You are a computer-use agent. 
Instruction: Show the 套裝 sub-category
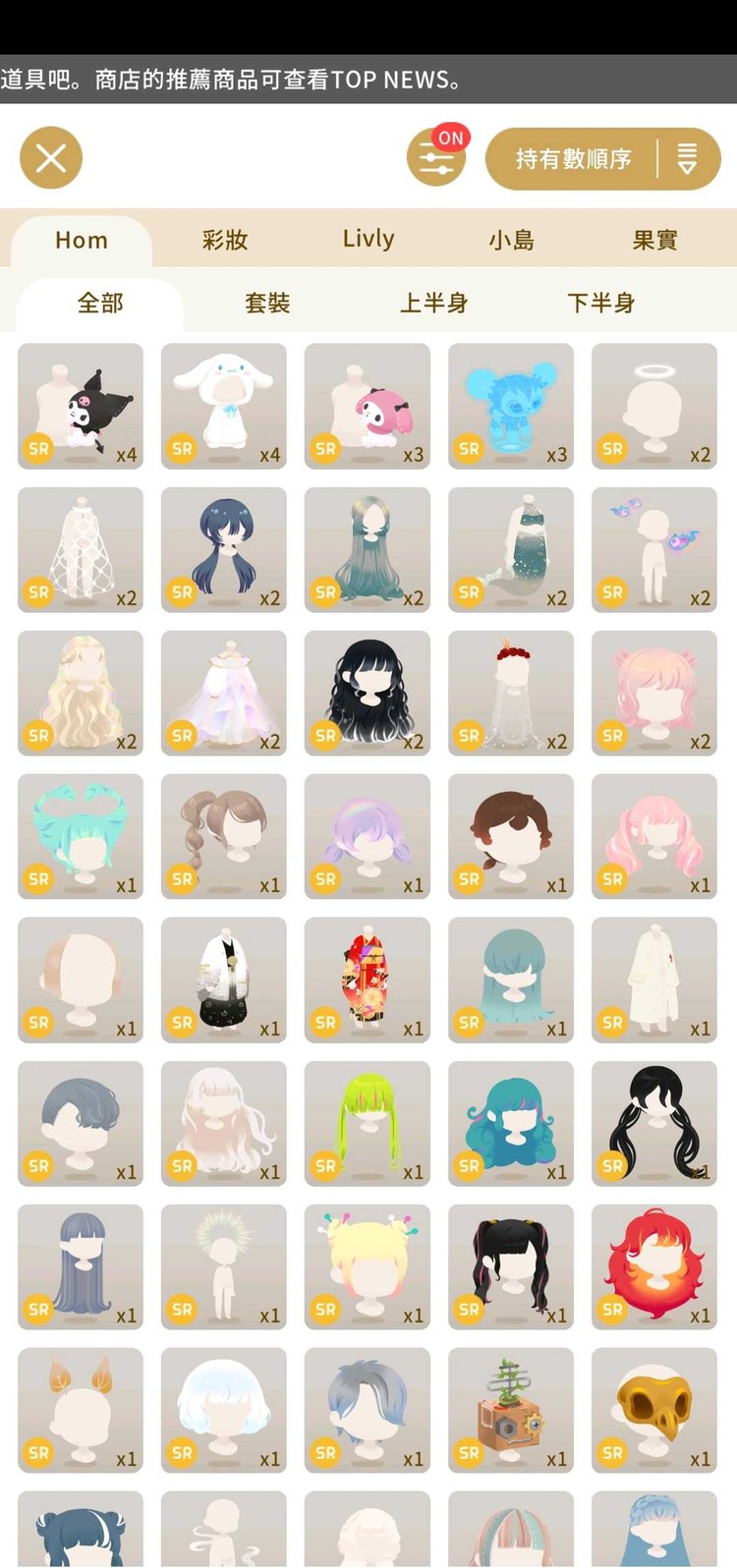tap(267, 303)
